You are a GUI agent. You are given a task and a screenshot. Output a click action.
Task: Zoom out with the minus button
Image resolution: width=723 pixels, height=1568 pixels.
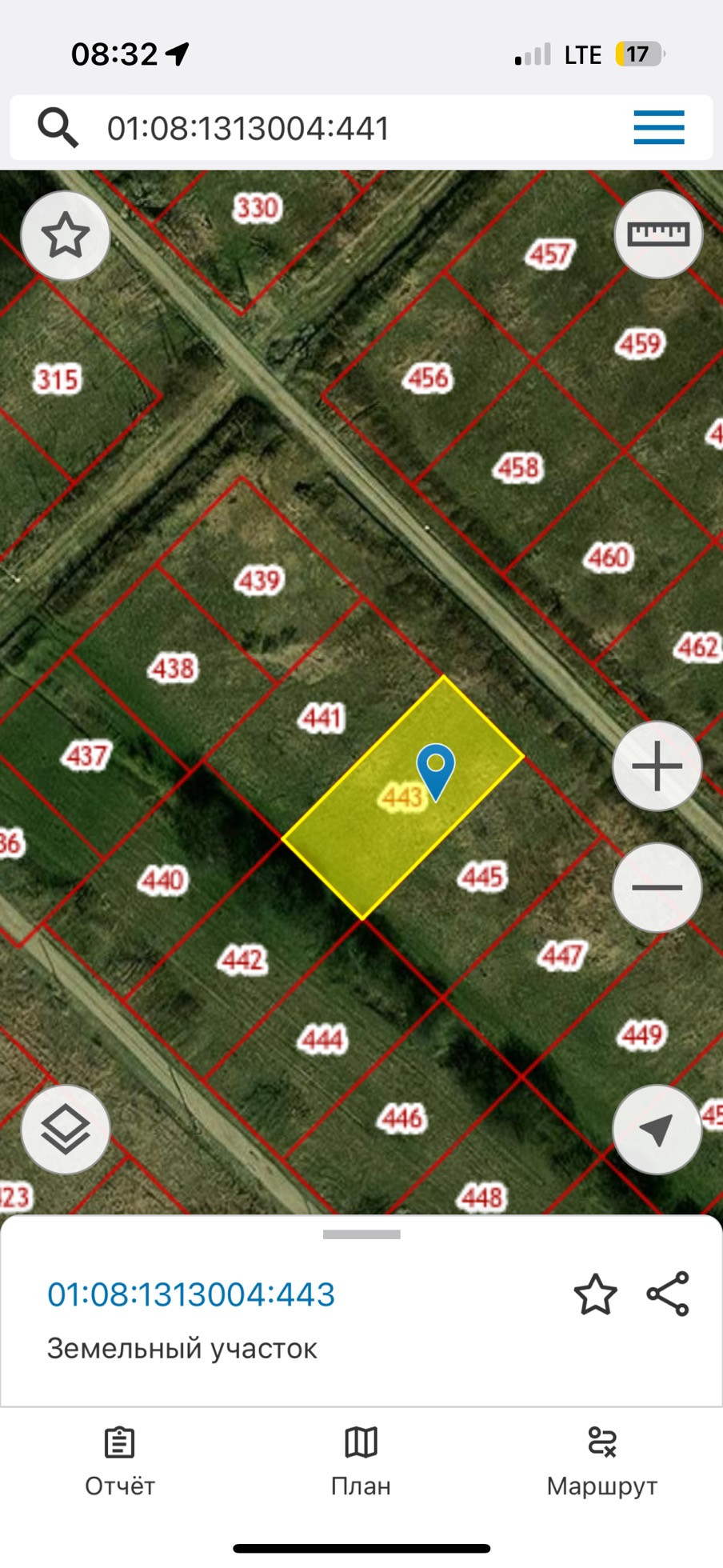657,887
